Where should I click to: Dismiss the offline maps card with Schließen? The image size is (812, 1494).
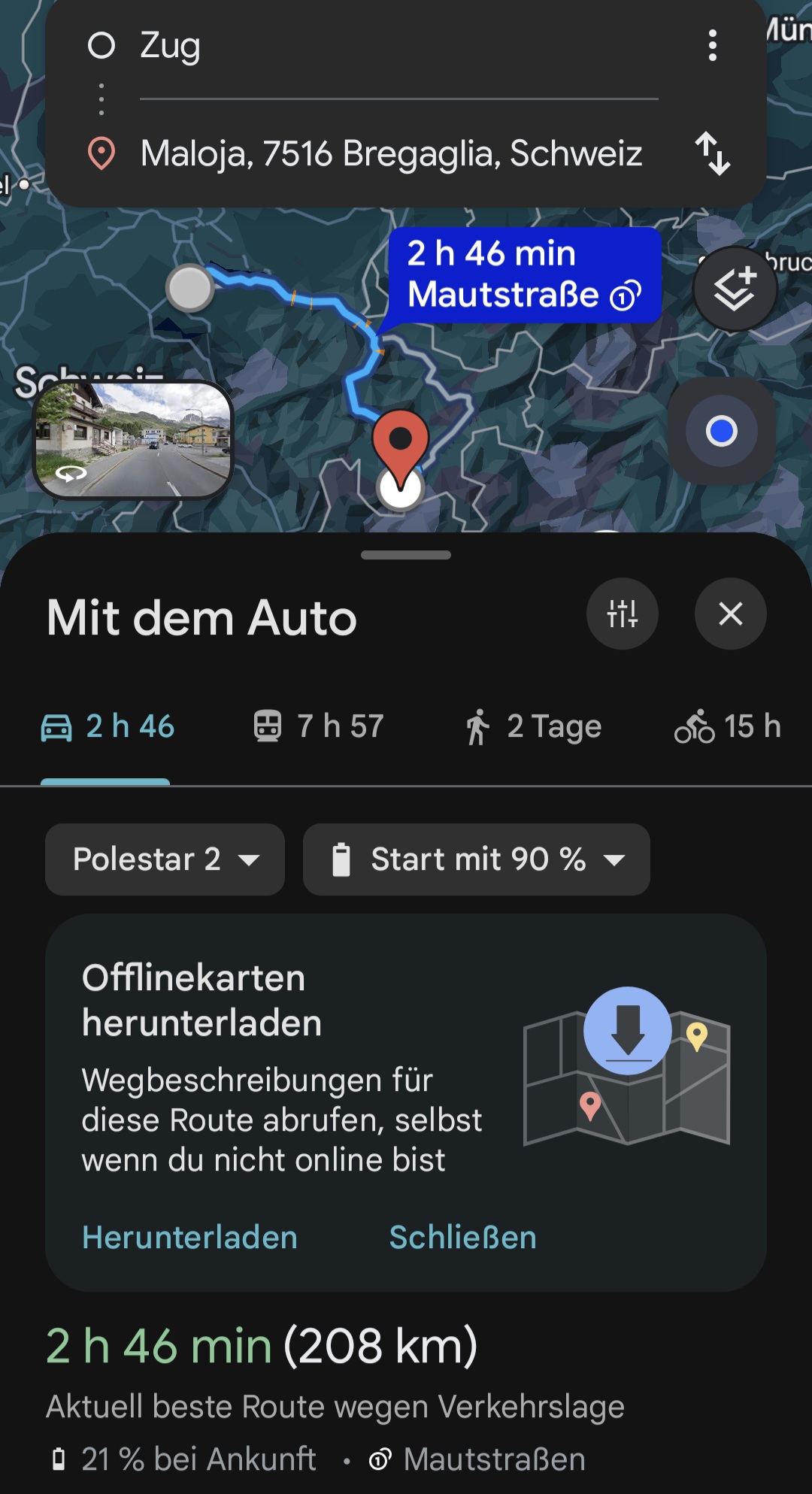462,1238
